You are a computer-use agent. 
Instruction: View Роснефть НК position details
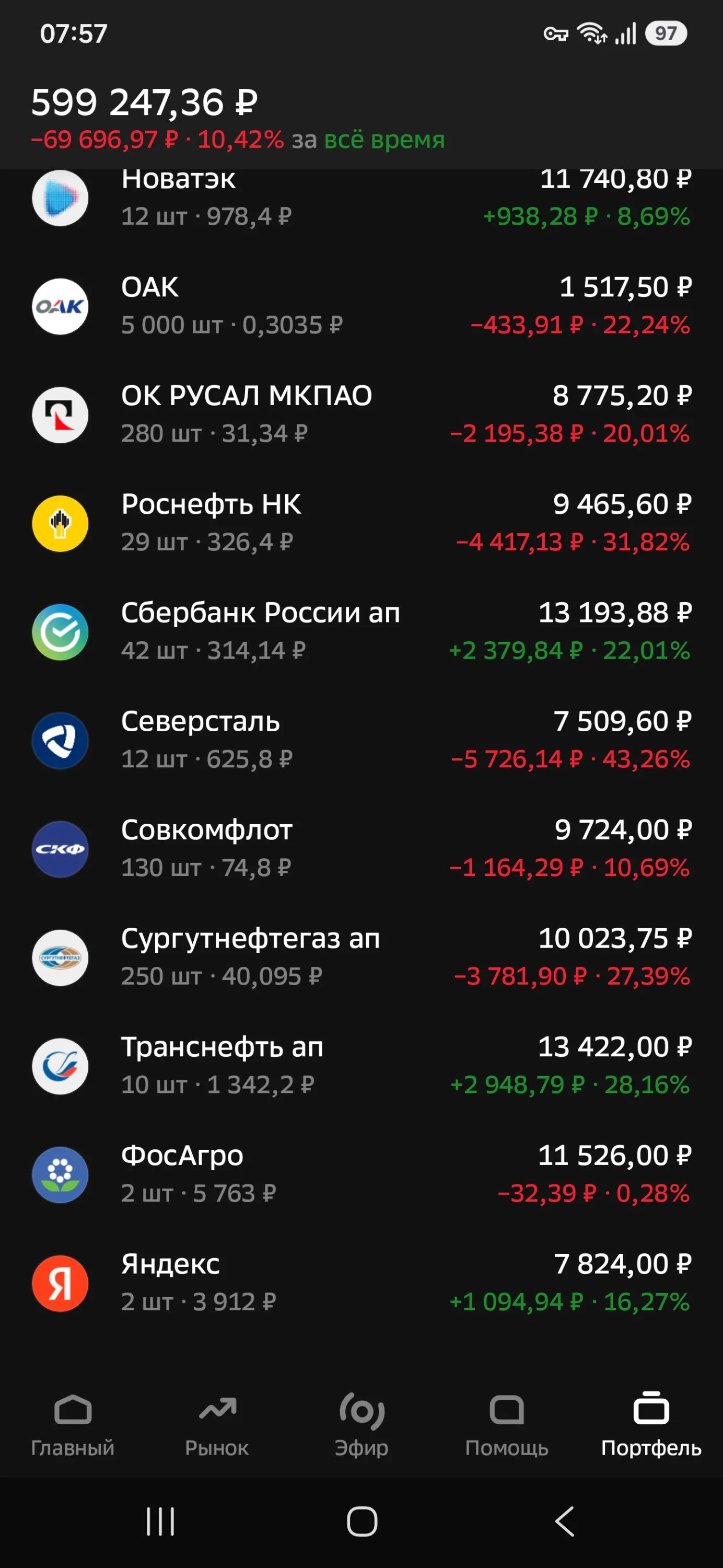[361, 524]
